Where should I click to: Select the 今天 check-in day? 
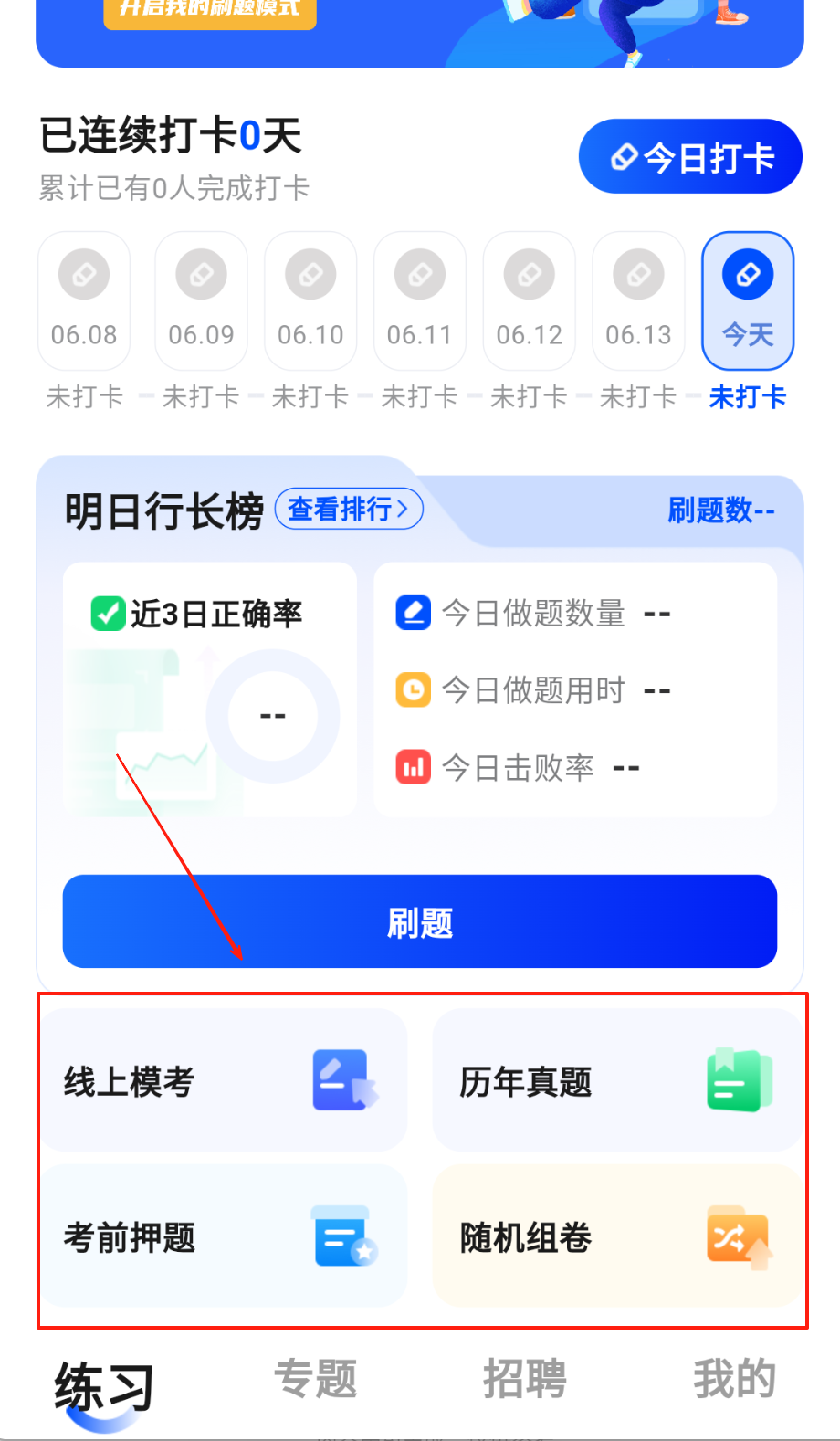[x=748, y=300]
